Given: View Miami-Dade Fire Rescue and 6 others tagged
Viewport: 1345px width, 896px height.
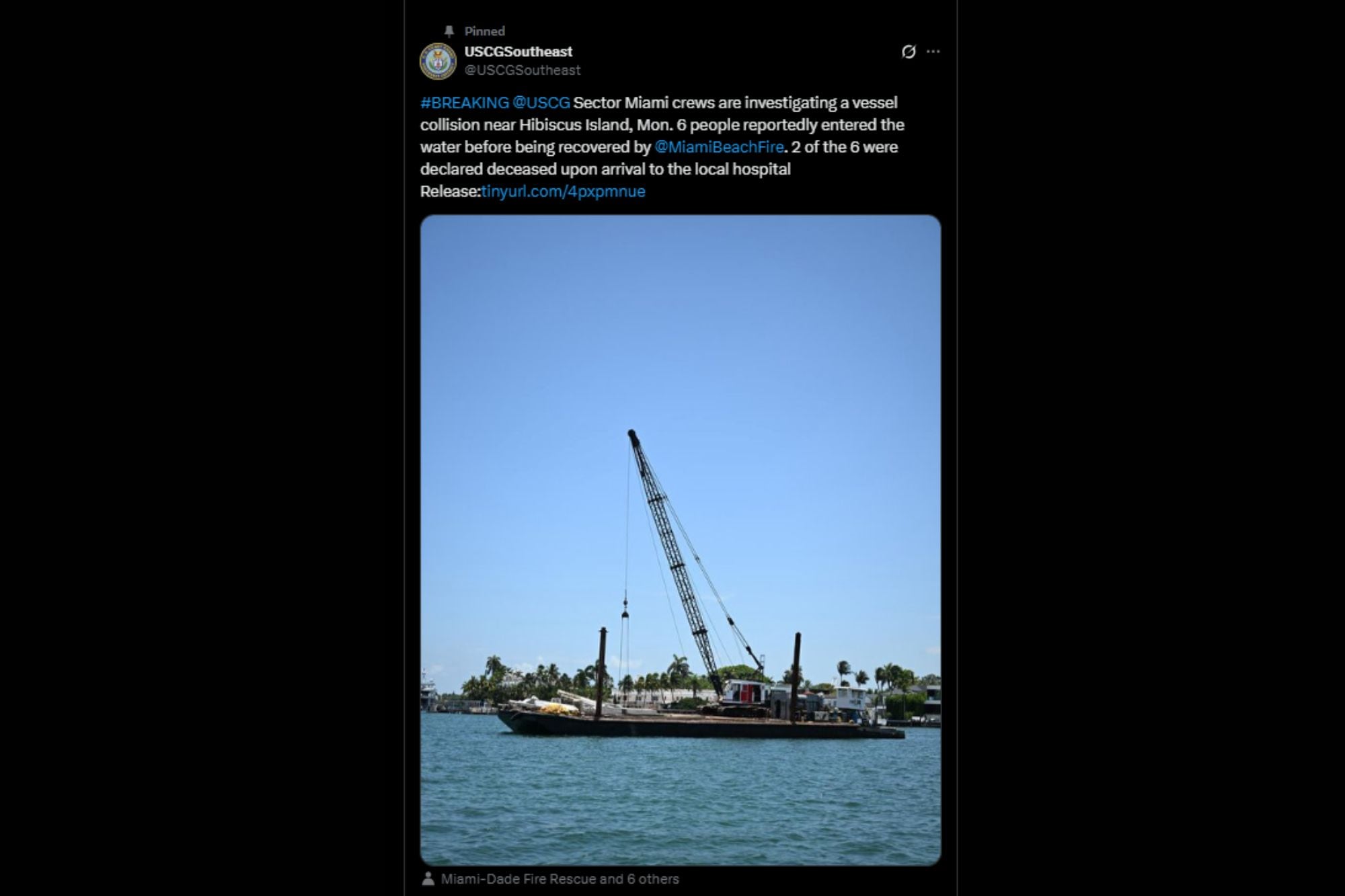Looking at the screenshot, I should [x=559, y=879].
